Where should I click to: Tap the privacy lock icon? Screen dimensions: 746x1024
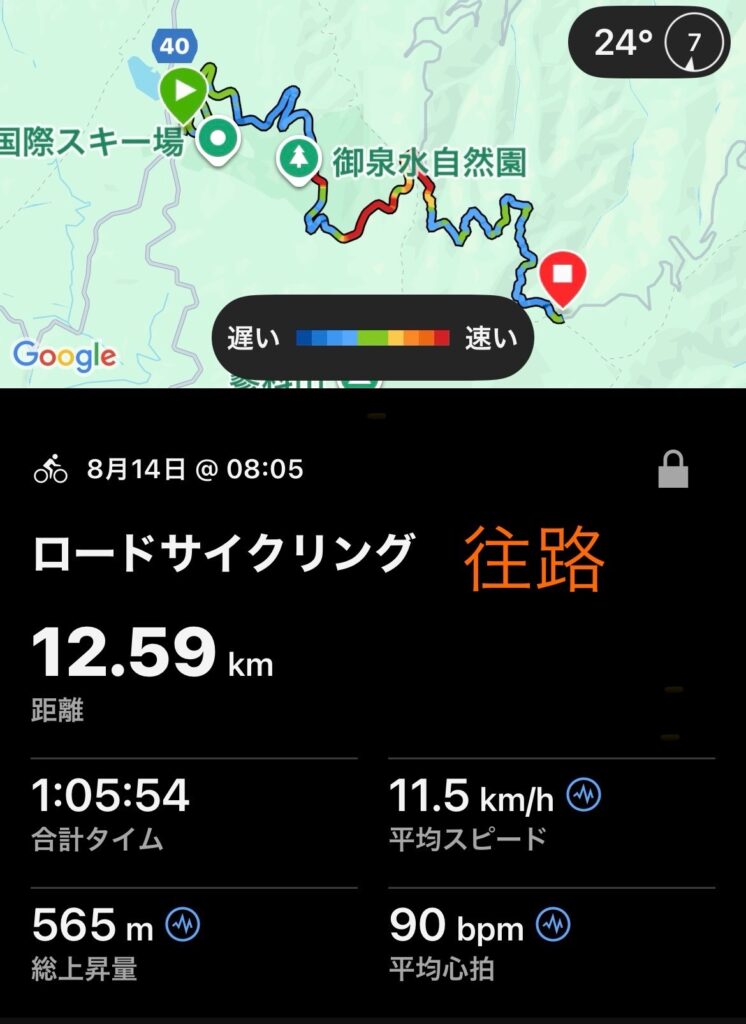pos(674,468)
